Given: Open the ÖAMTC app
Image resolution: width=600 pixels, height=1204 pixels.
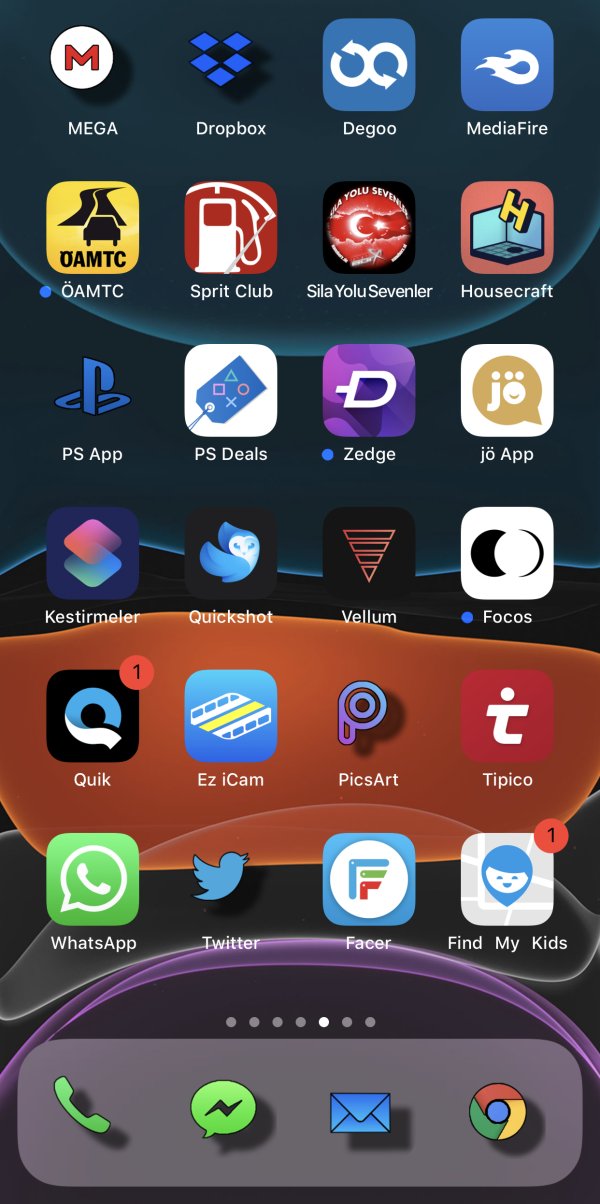Looking at the screenshot, I should click(92, 227).
